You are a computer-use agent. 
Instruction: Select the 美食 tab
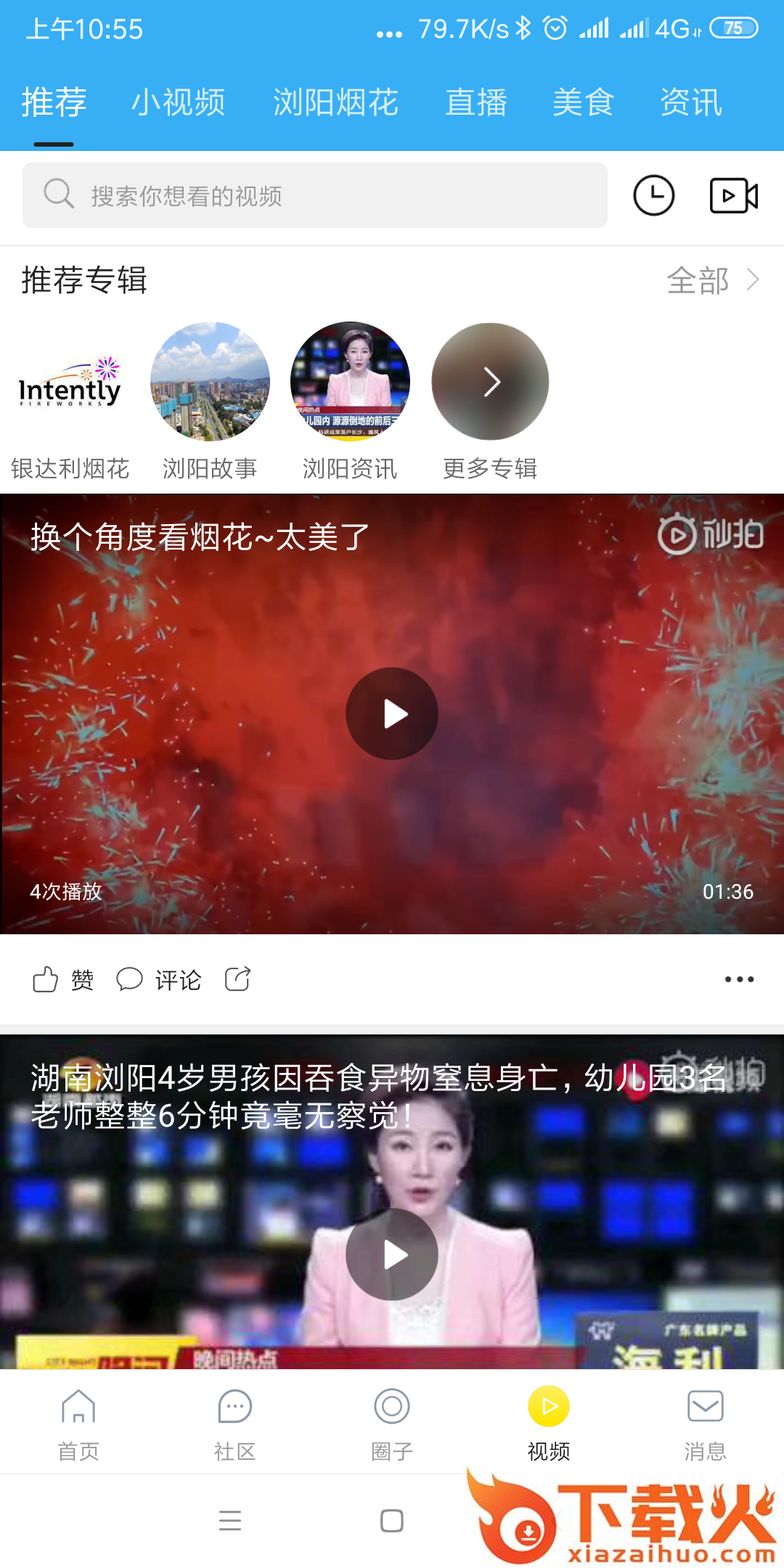click(583, 102)
